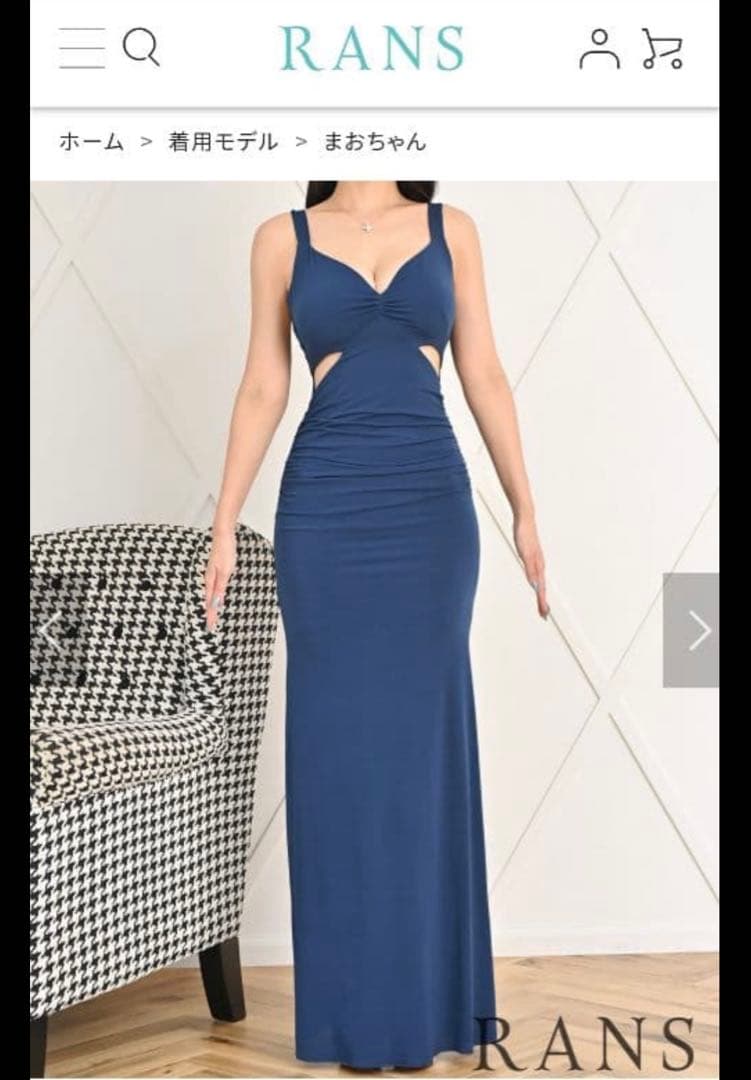Open the search magnifier
Image resolution: width=751 pixels, height=1080 pixels.
[x=141, y=47]
